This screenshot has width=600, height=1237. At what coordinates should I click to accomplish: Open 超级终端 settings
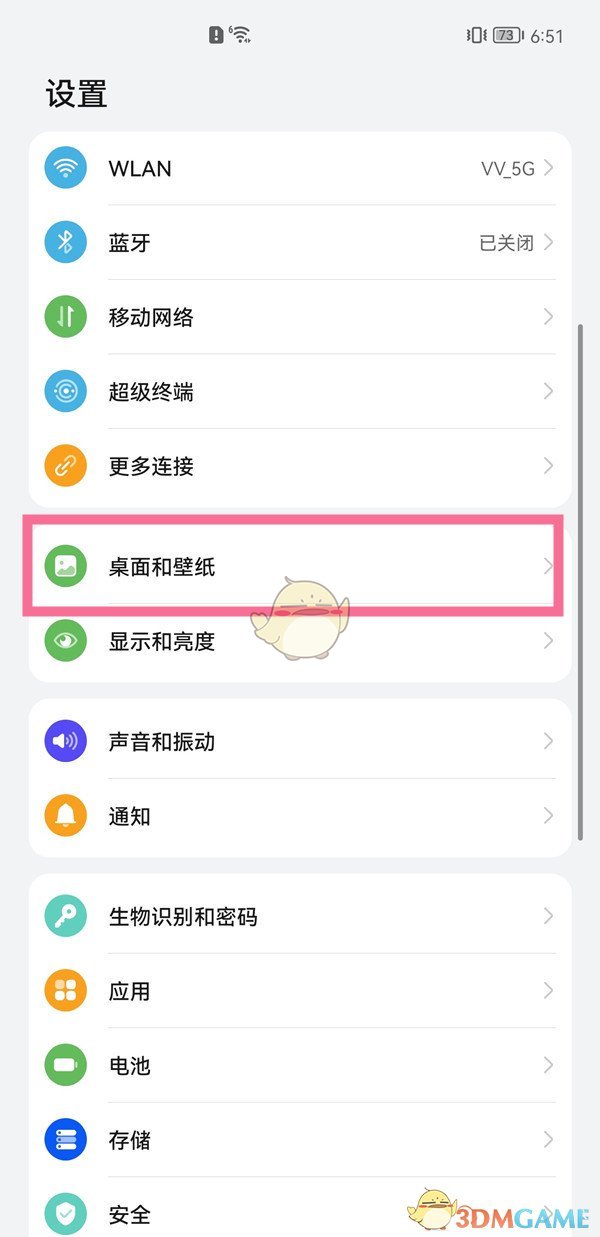pyautogui.click(x=300, y=391)
